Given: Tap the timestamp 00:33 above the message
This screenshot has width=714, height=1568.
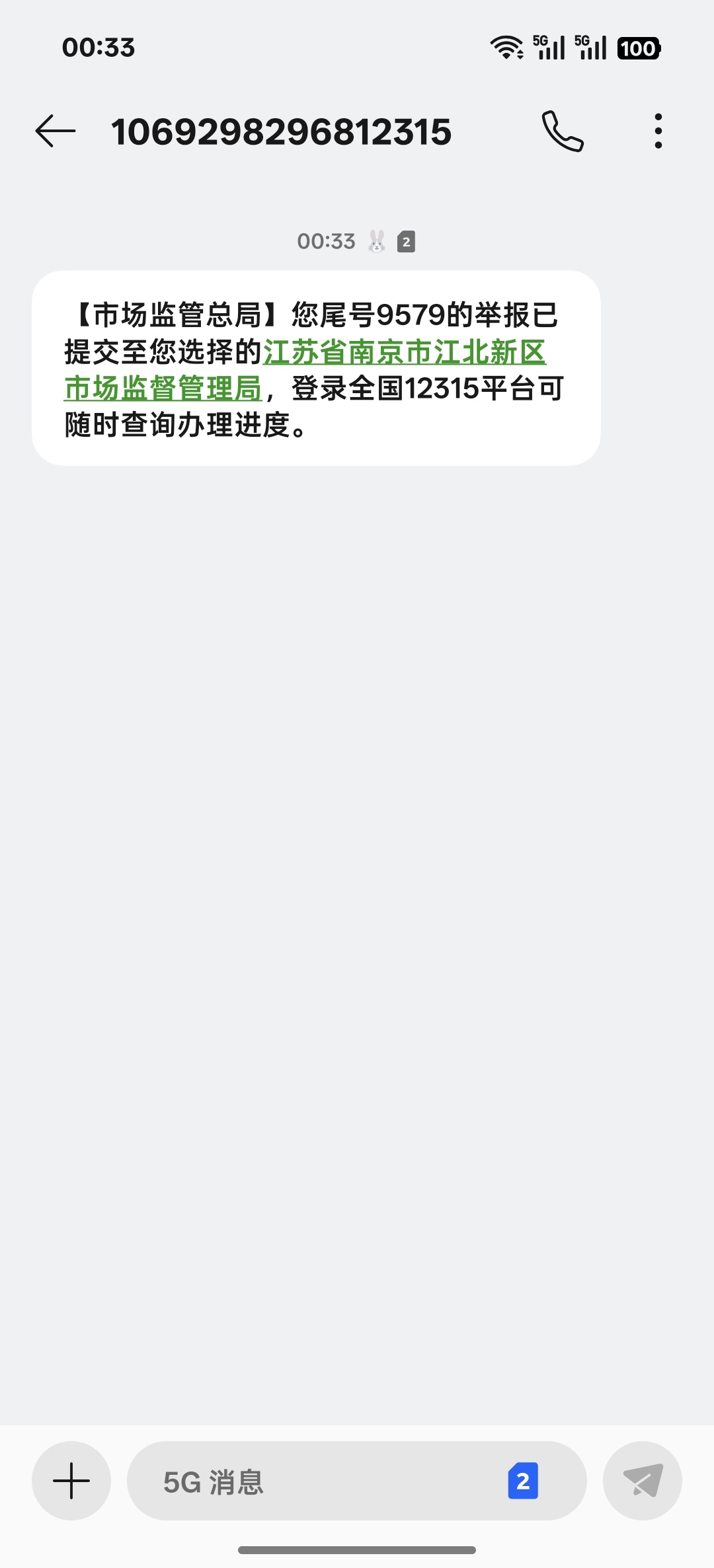Looking at the screenshot, I should click(x=327, y=242).
